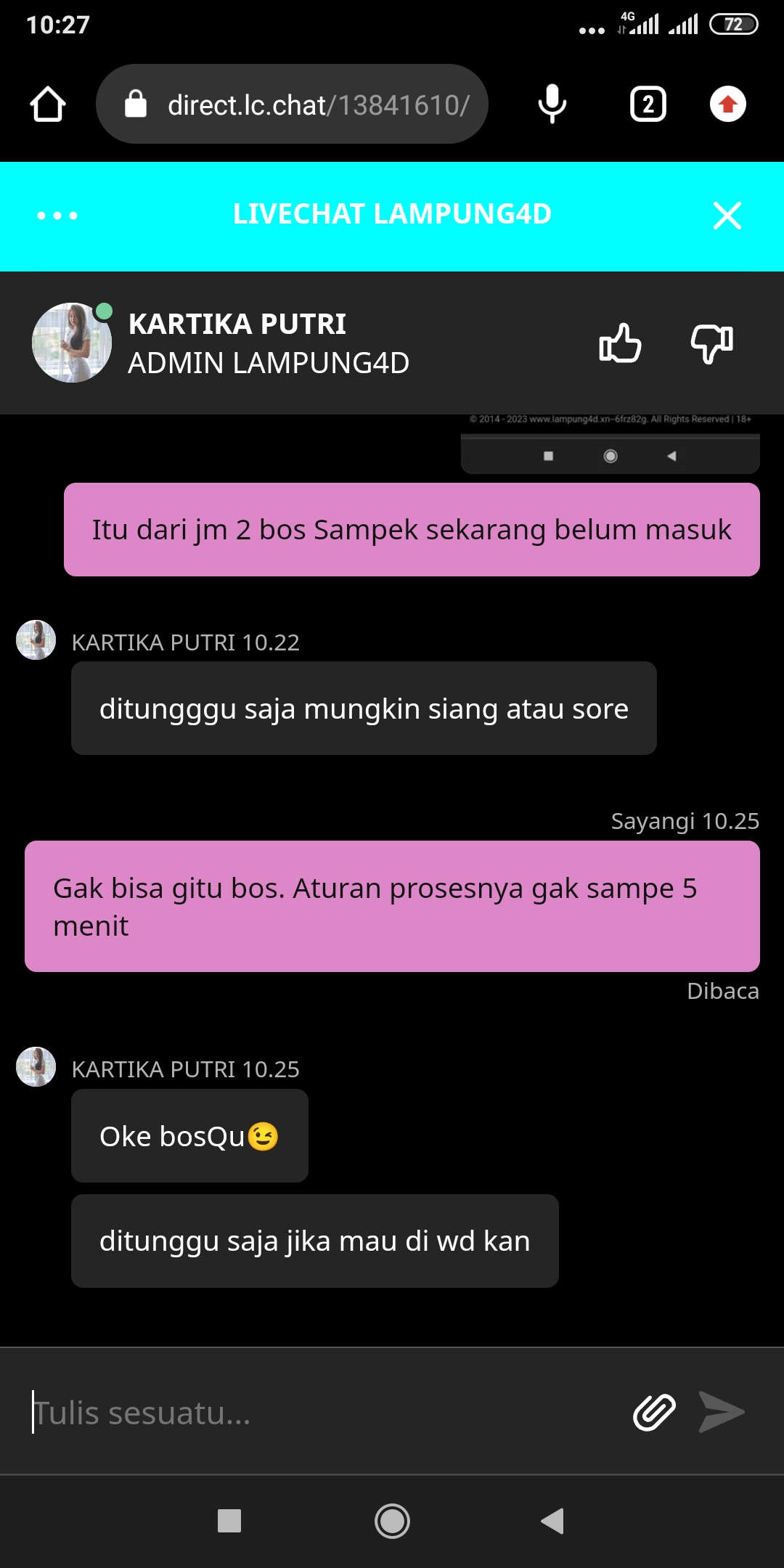Viewport: 784px width, 1568px height.
Task: Tap the red upload arrow icon
Action: point(728,104)
